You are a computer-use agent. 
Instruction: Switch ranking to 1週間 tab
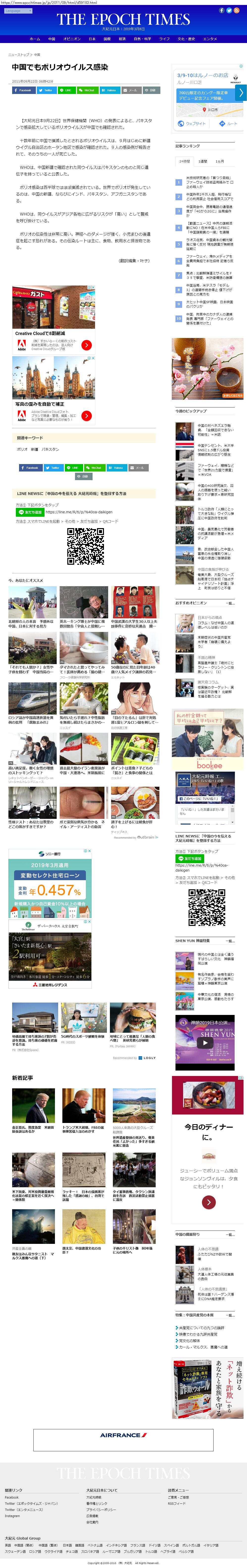click(202, 161)
